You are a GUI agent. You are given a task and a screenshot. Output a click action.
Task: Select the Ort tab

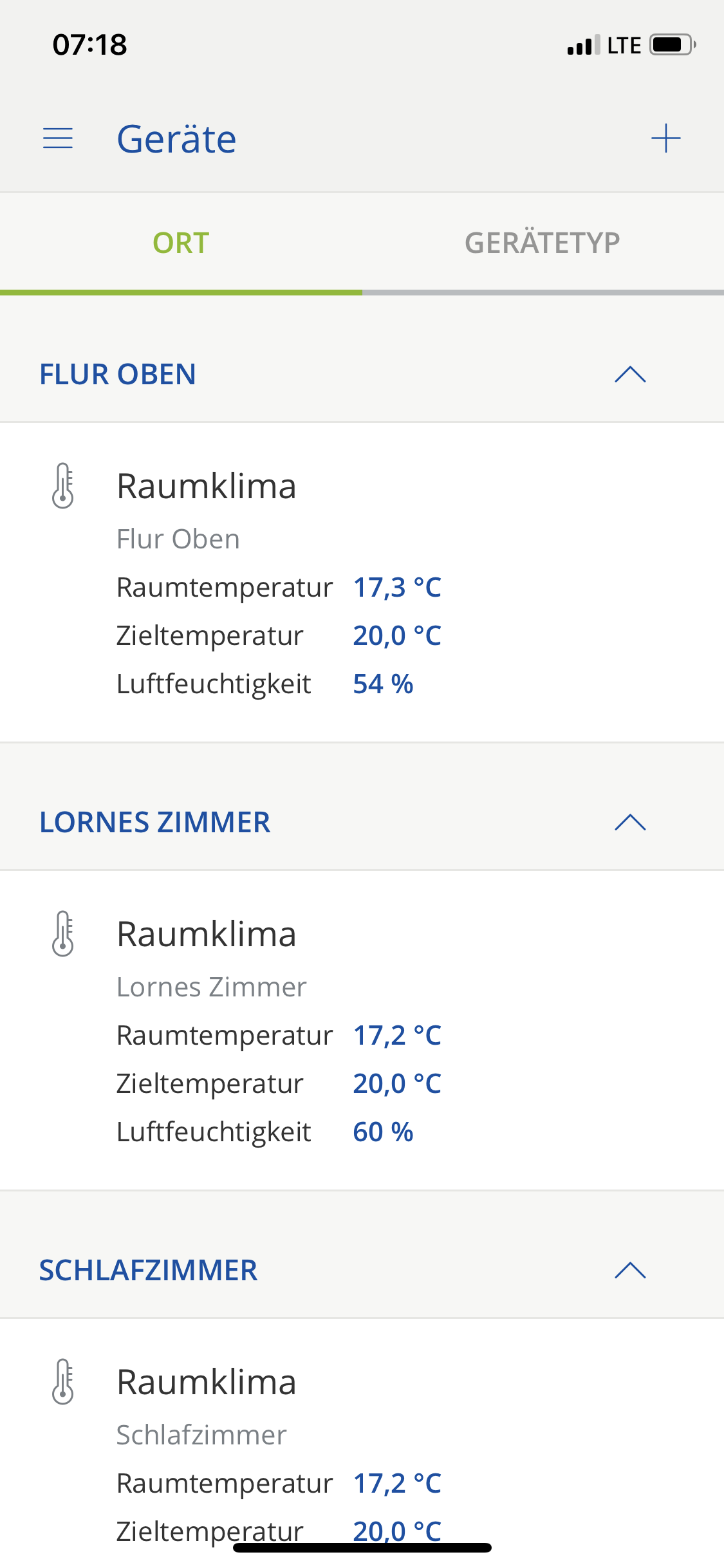tap(181, 243)
